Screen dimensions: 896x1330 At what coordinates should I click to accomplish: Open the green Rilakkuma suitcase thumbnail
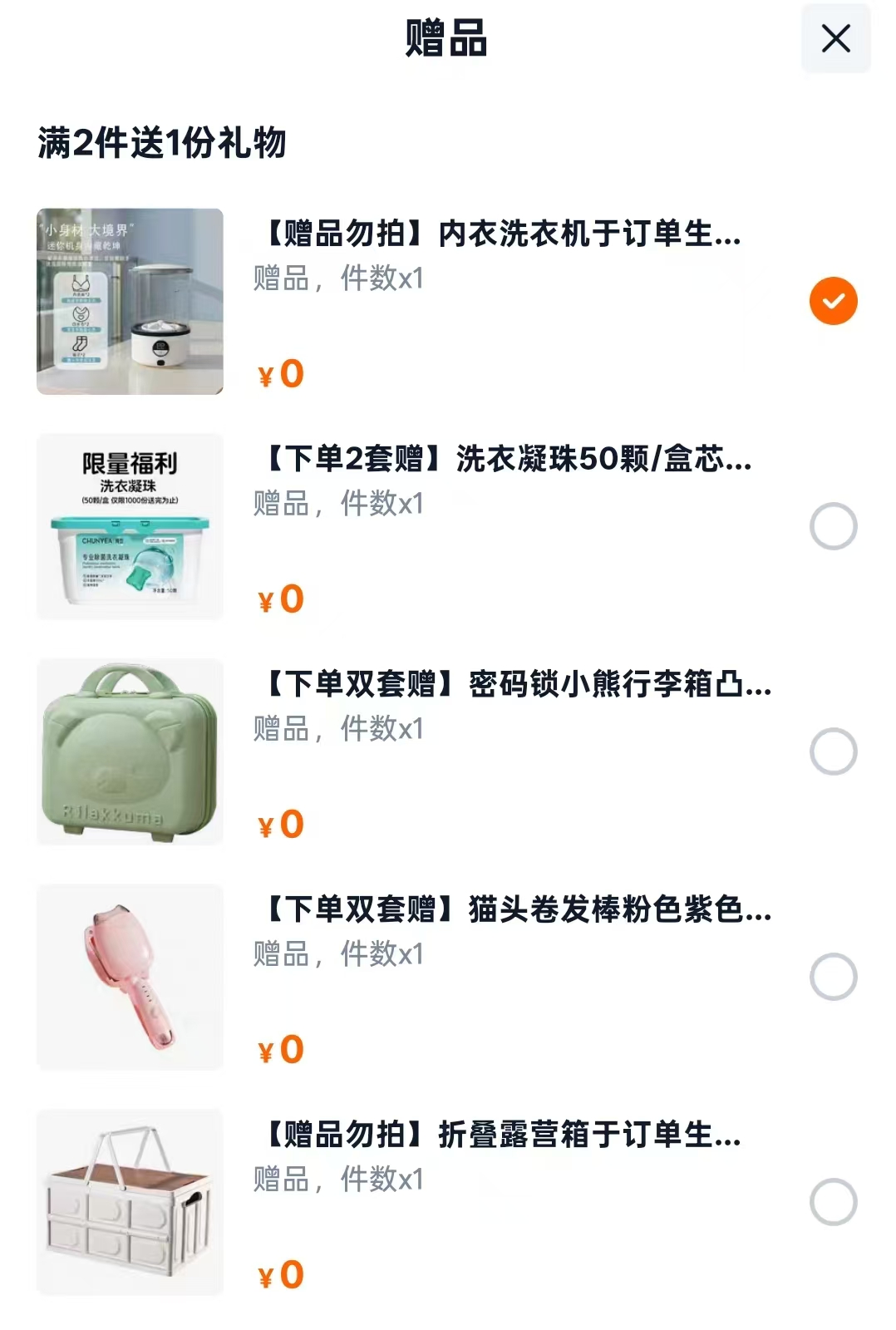[x=129, y=750]
